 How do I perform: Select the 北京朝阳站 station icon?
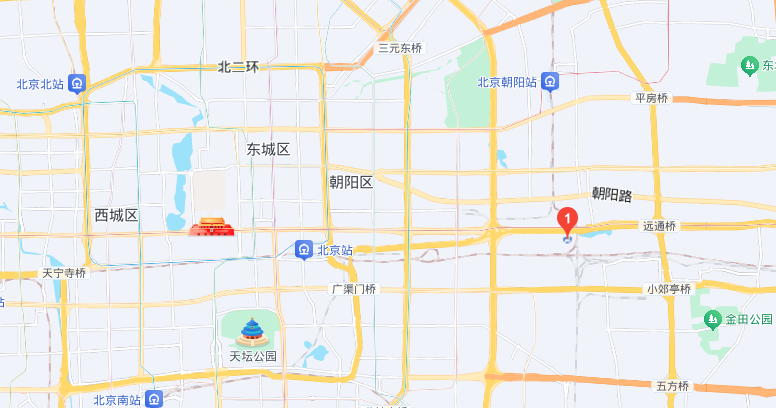[x=549, y=83]
